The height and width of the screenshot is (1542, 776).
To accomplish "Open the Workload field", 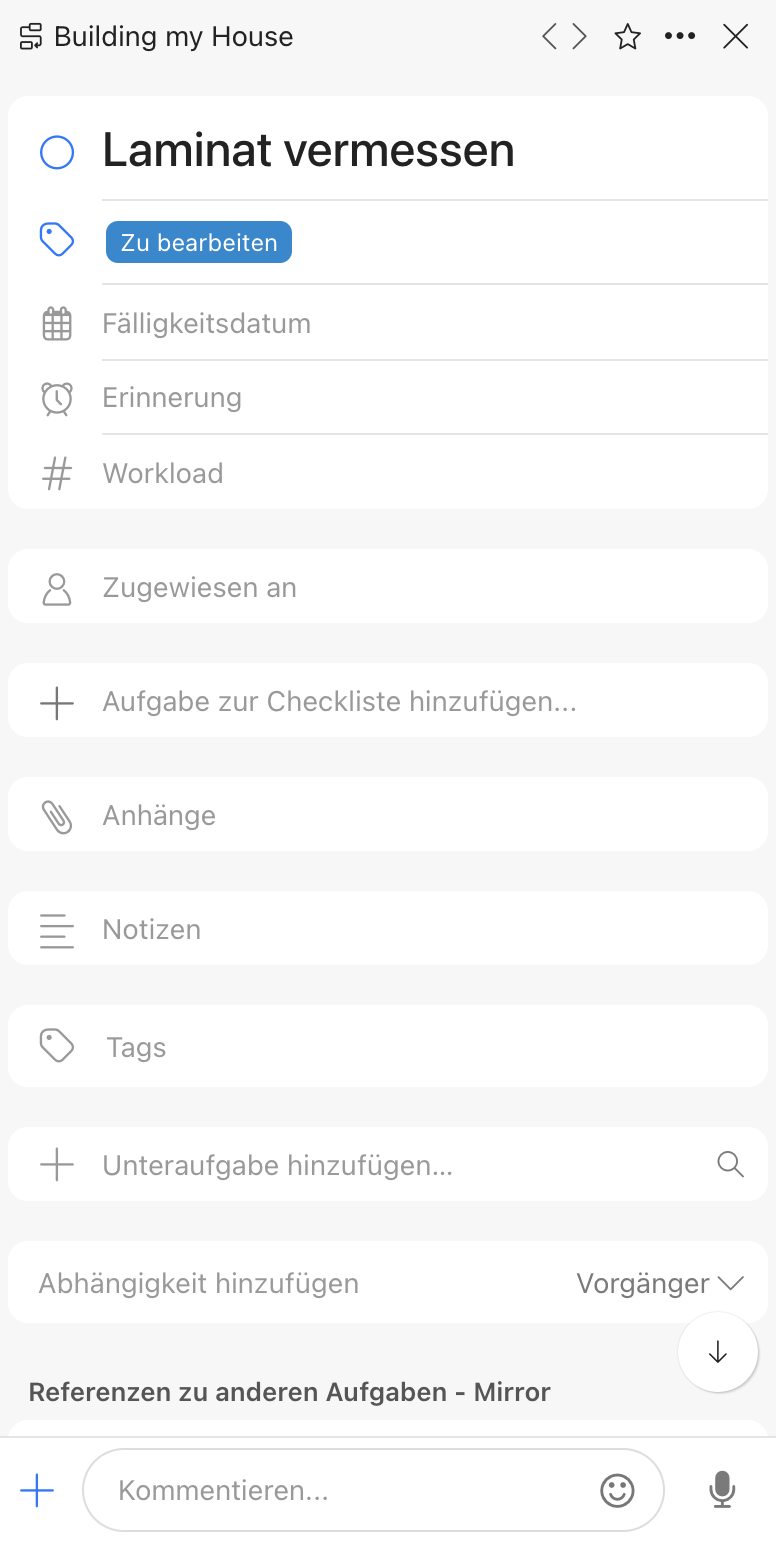I will (163, 473).
